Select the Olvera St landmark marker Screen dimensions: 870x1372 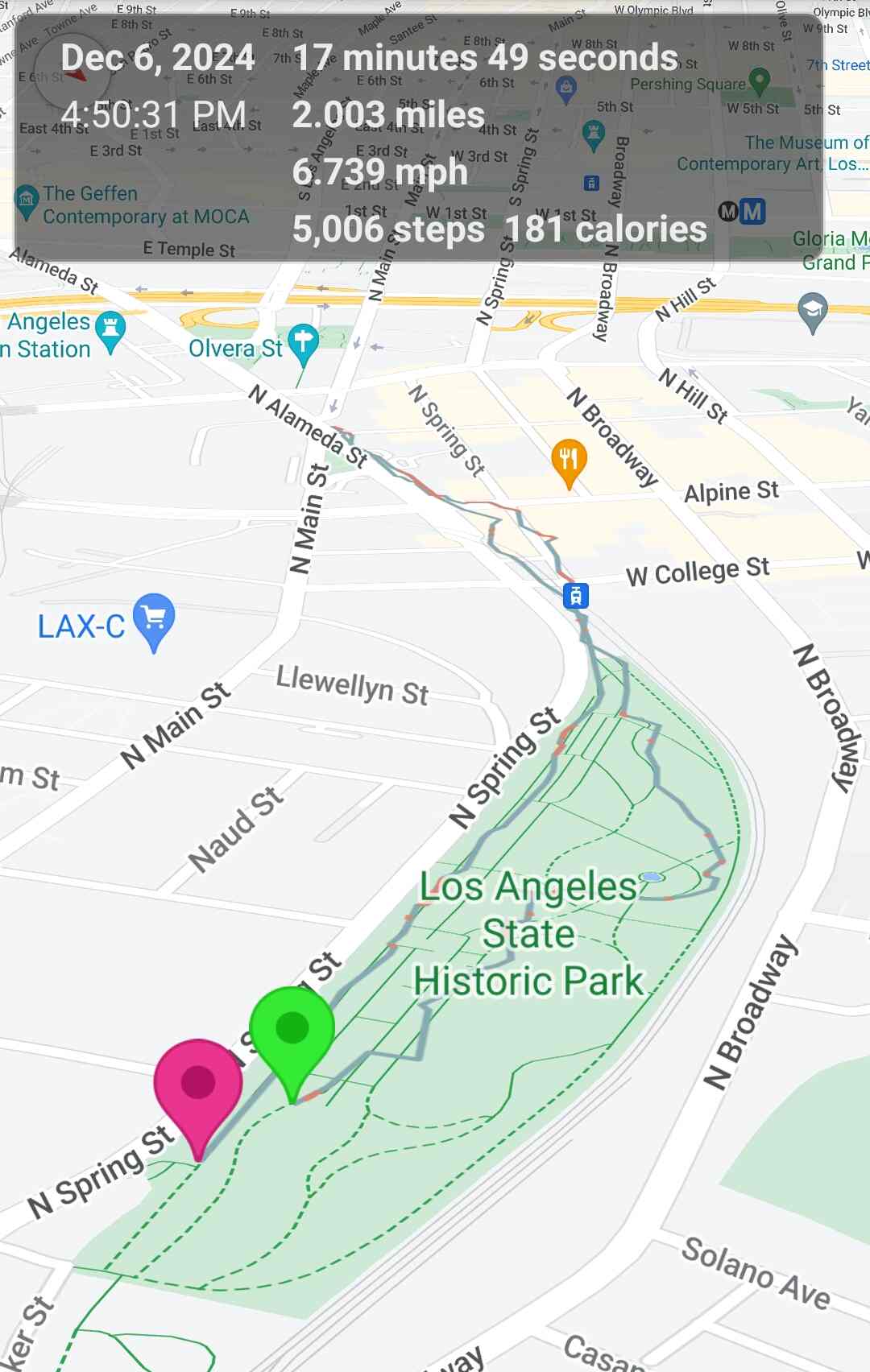click(x=304, y=344)
